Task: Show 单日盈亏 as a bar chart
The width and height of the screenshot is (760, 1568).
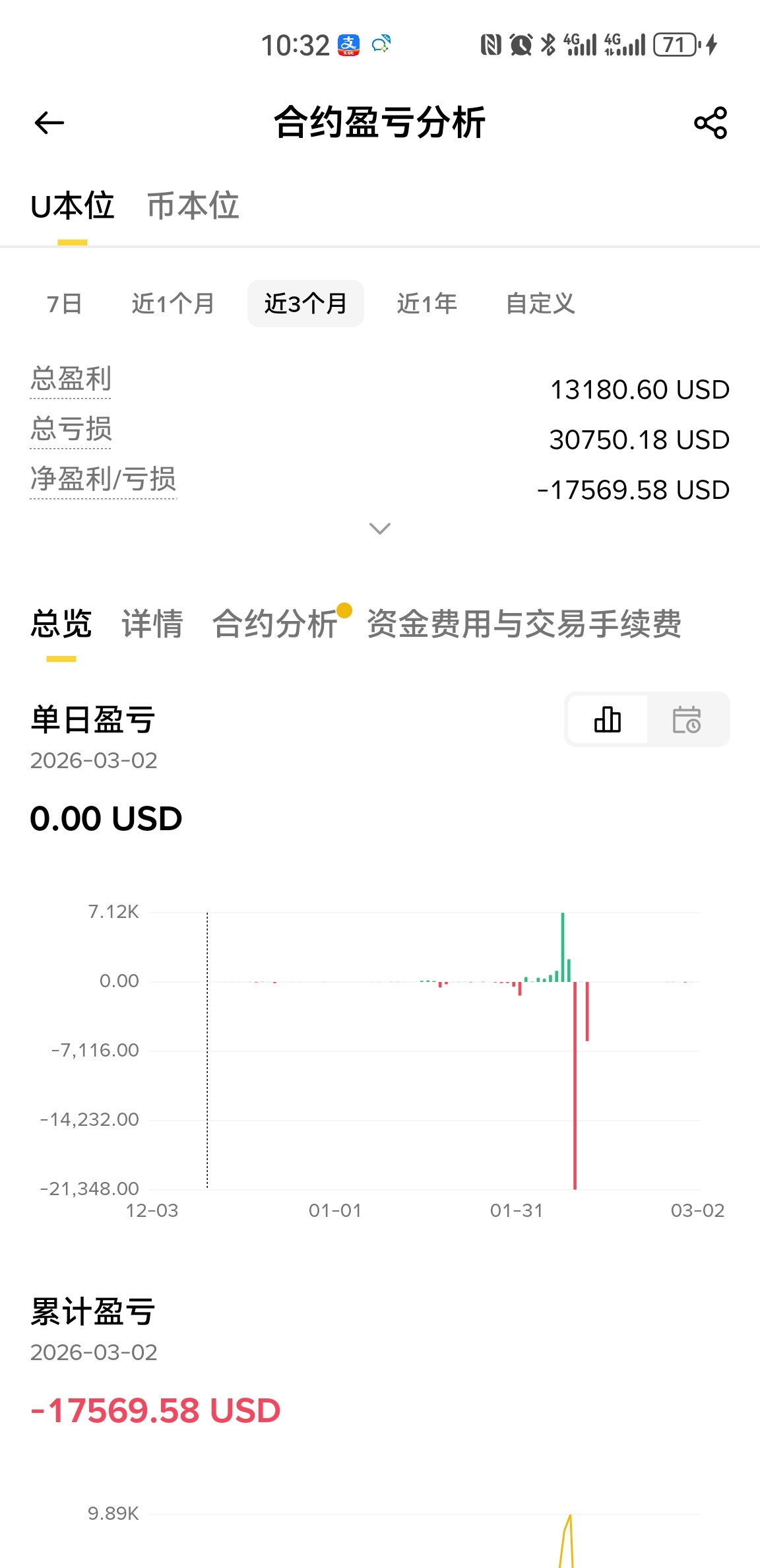Action: pyautogui.click(x=608, y=719)
